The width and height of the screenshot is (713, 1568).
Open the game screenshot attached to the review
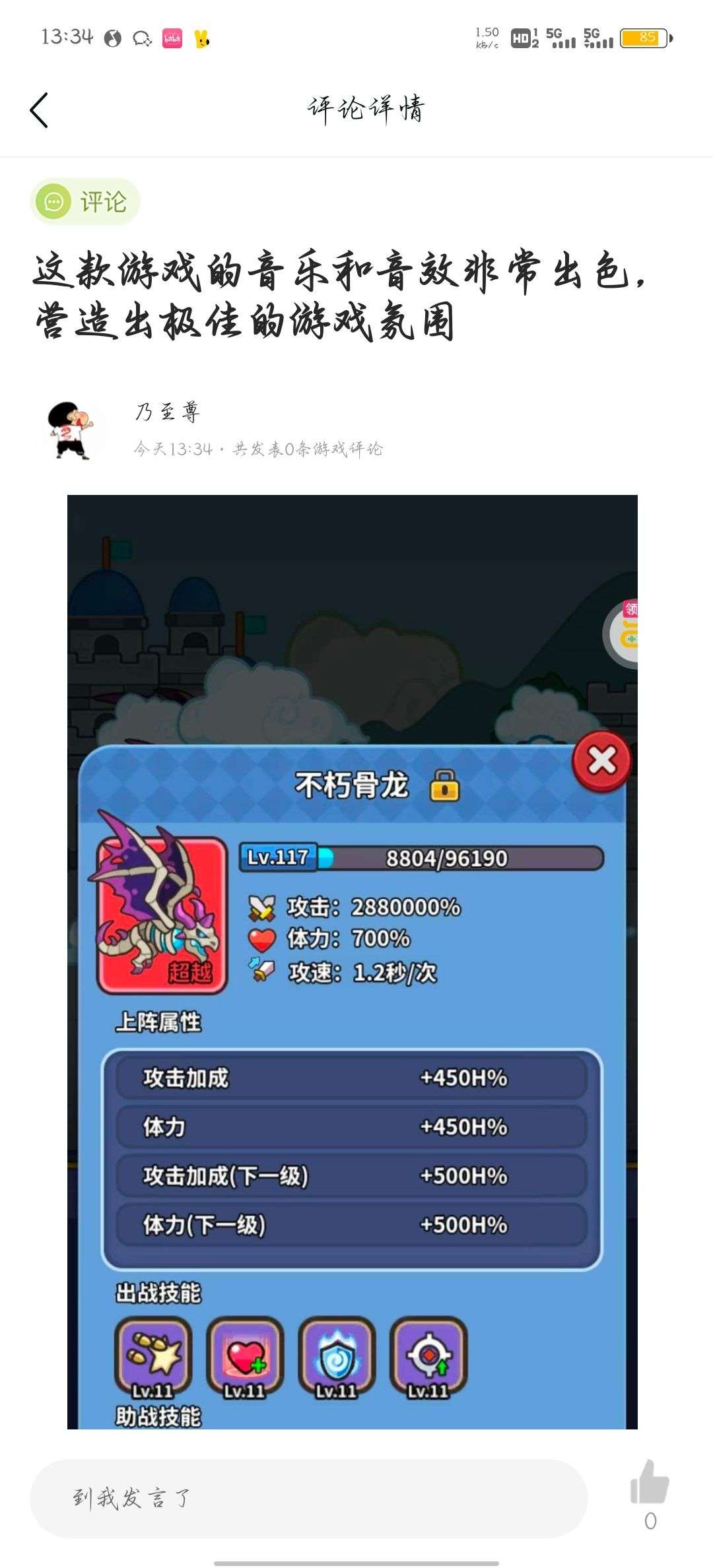point(353,962)
